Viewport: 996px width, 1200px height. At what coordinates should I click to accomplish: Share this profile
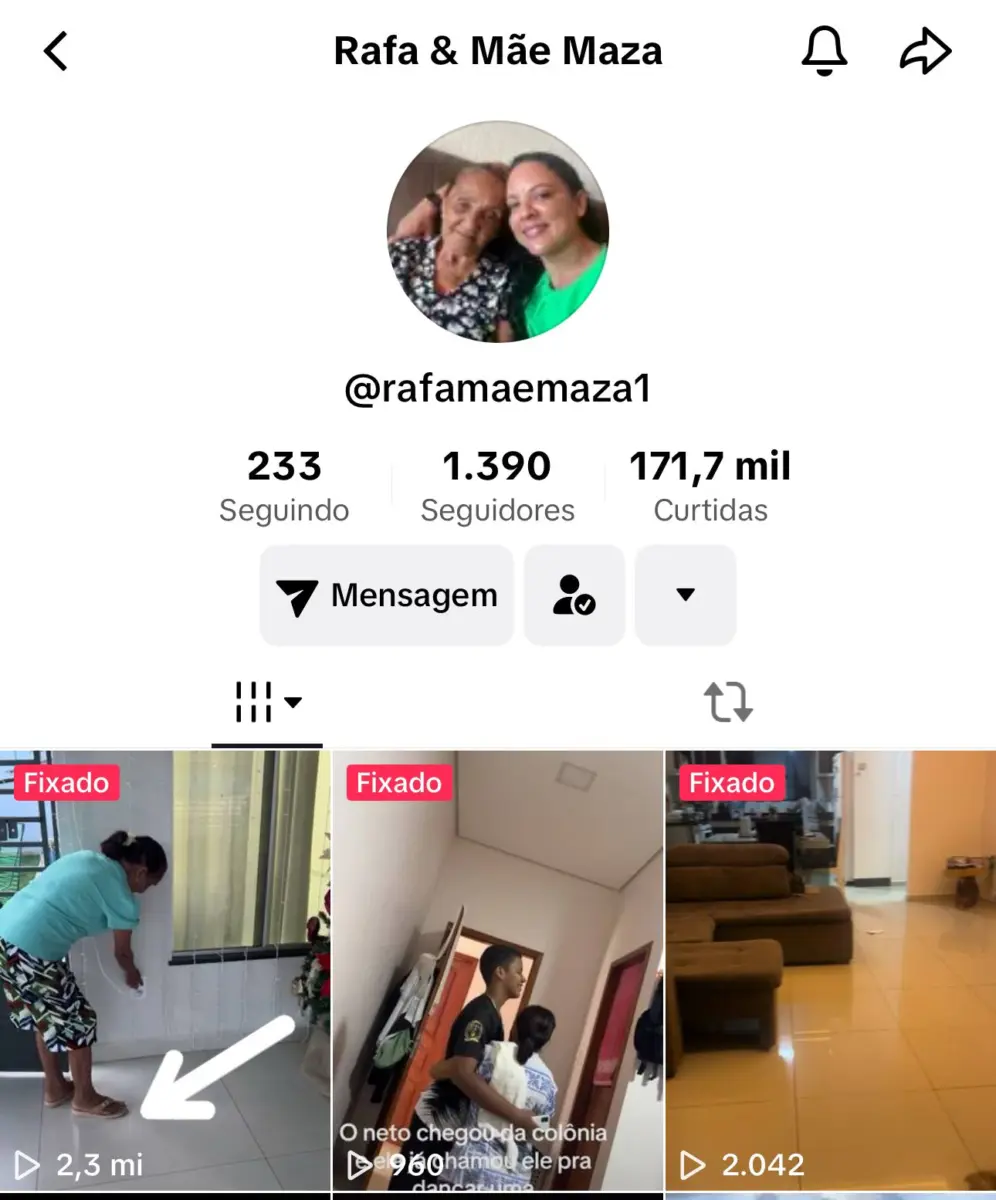925,51
